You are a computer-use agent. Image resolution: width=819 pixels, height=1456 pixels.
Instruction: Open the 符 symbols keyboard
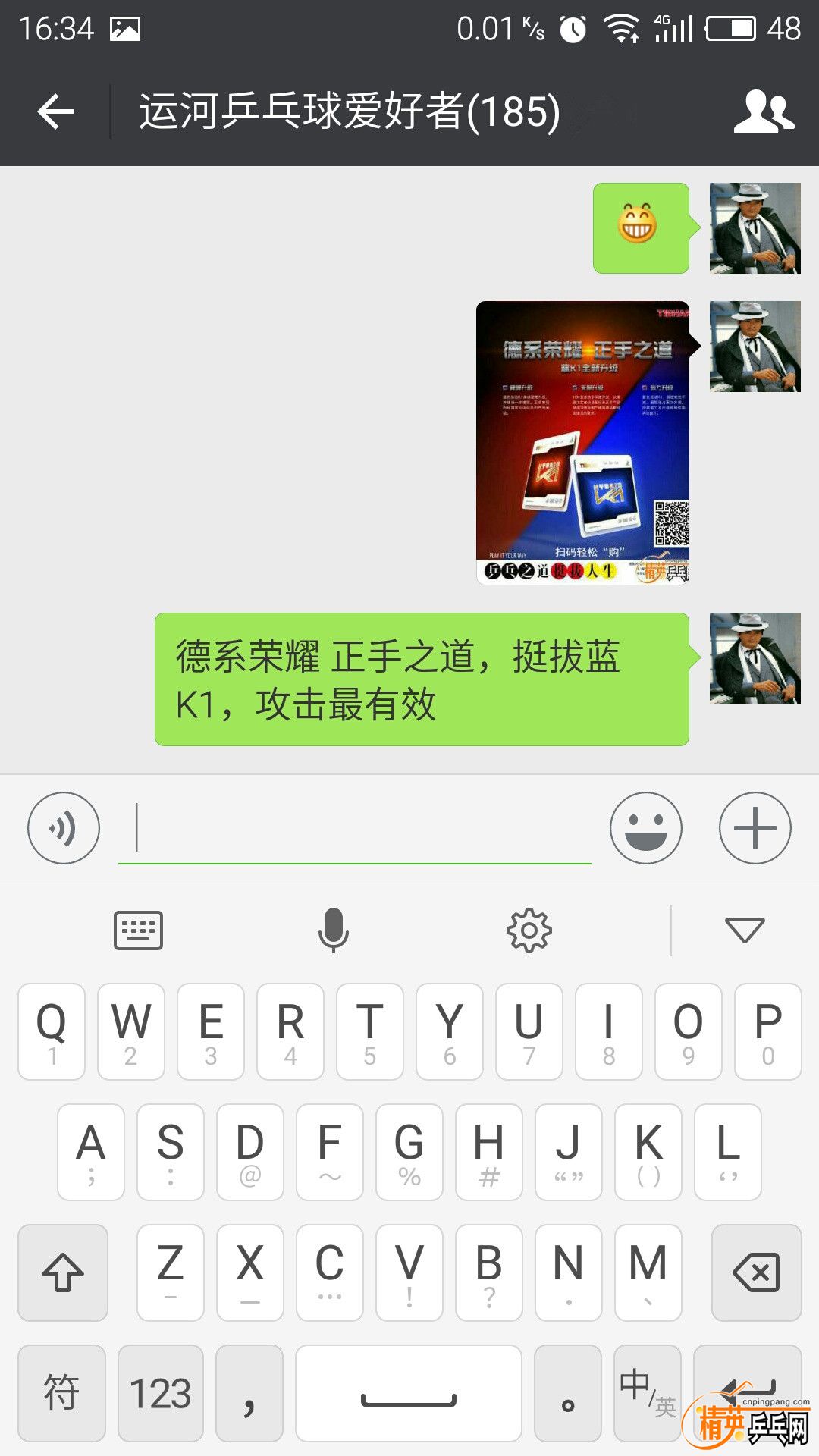click(61, 1393)
